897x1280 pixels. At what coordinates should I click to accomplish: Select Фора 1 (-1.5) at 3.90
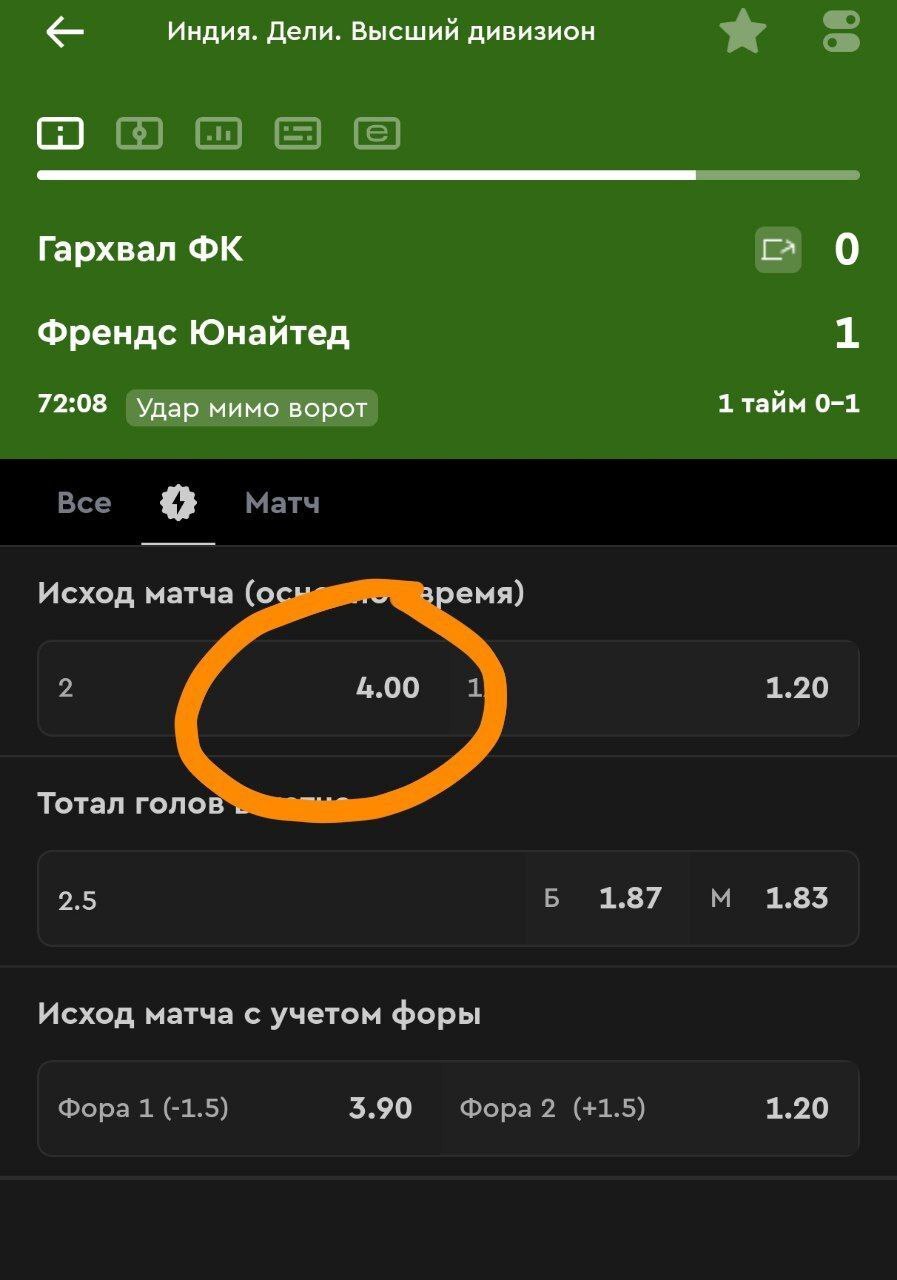click(240, 1108)
